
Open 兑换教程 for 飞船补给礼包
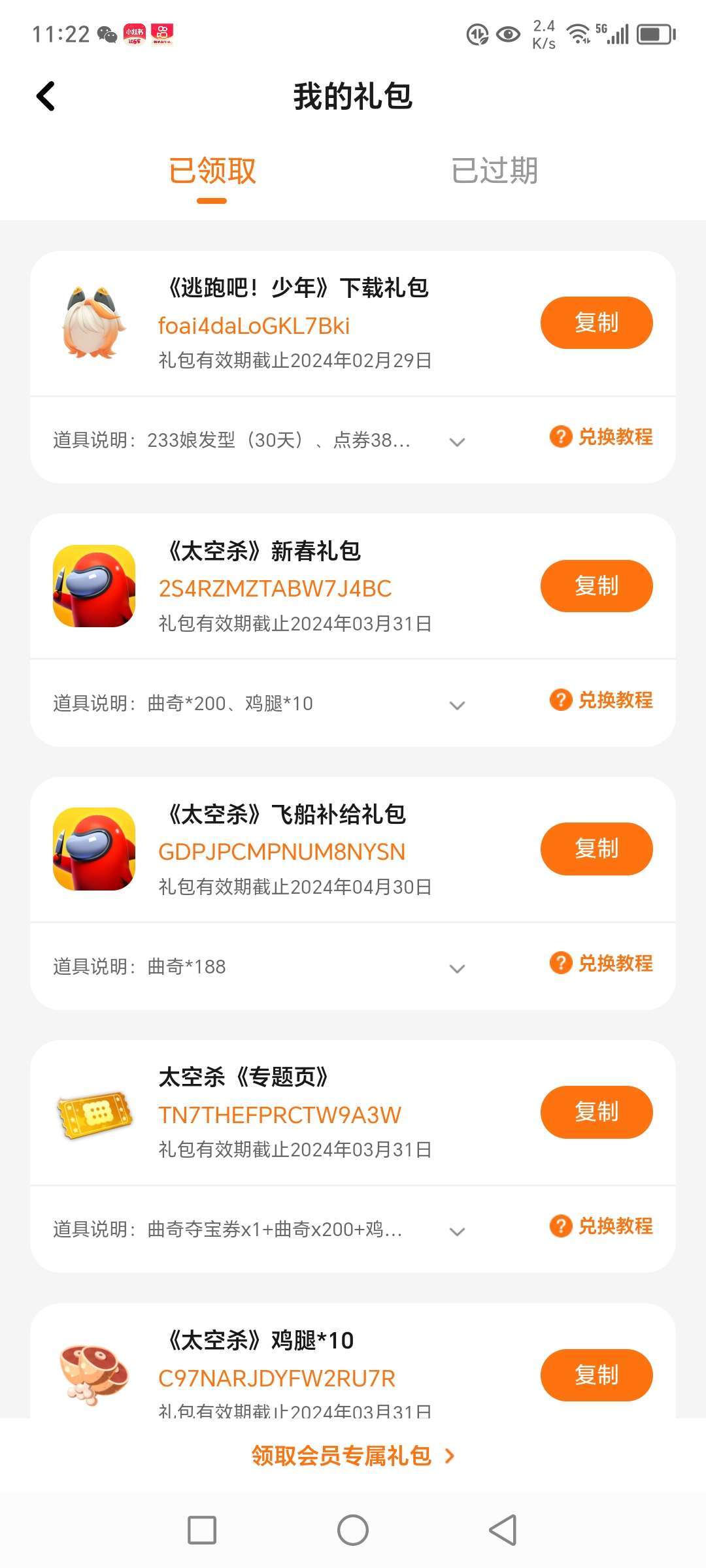(601, 964)
